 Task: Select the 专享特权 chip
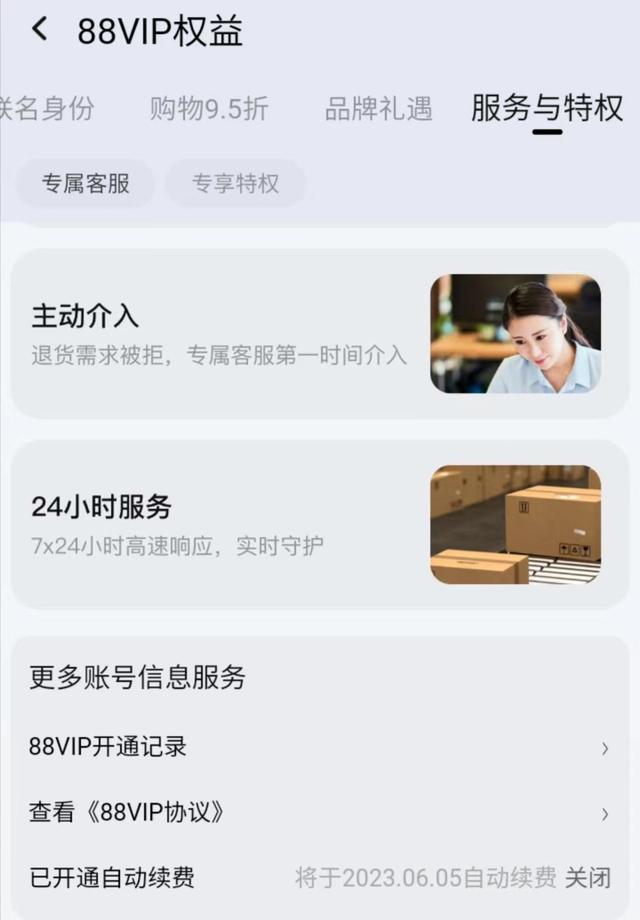(x=235, y=184)
